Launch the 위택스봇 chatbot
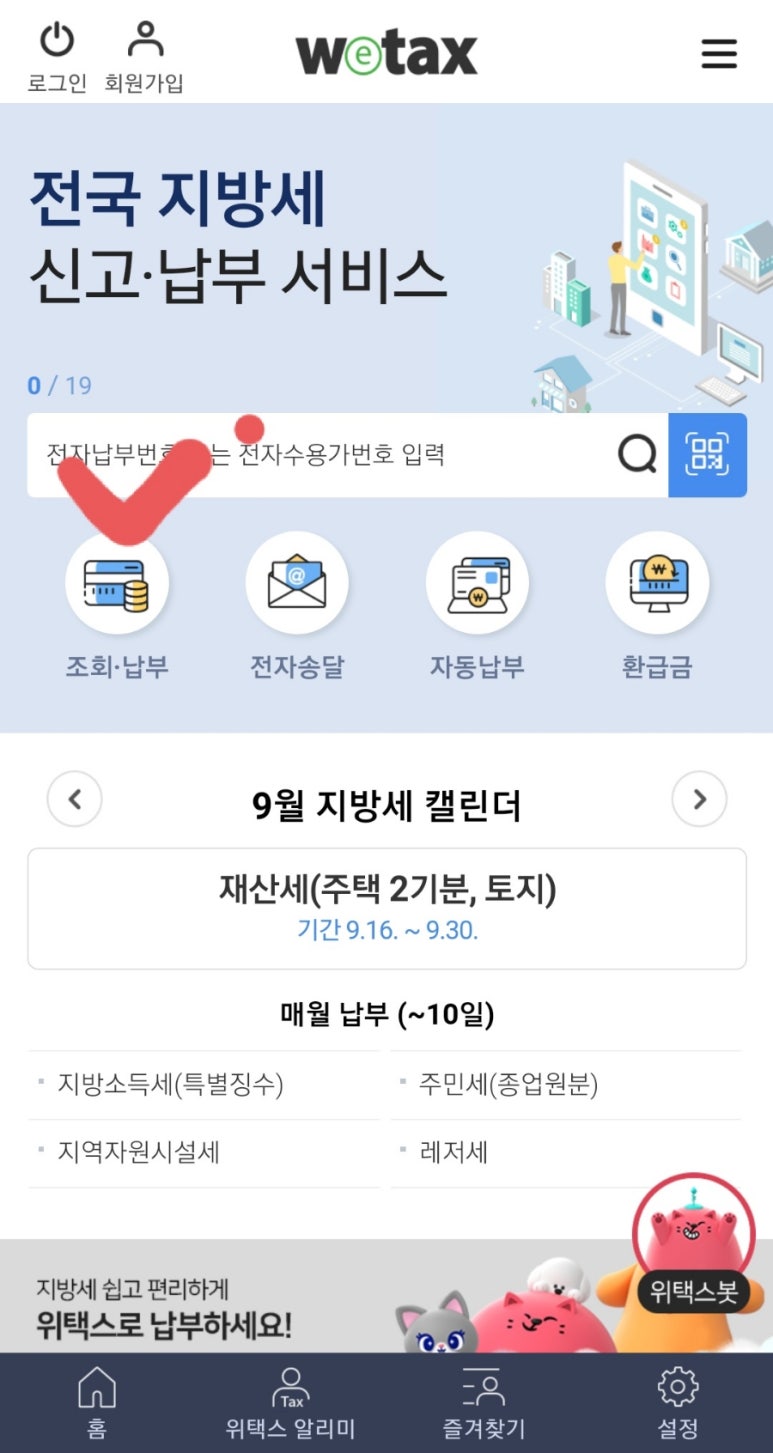The width and height of the screenshot is (773, 1453). [693, 1242]
